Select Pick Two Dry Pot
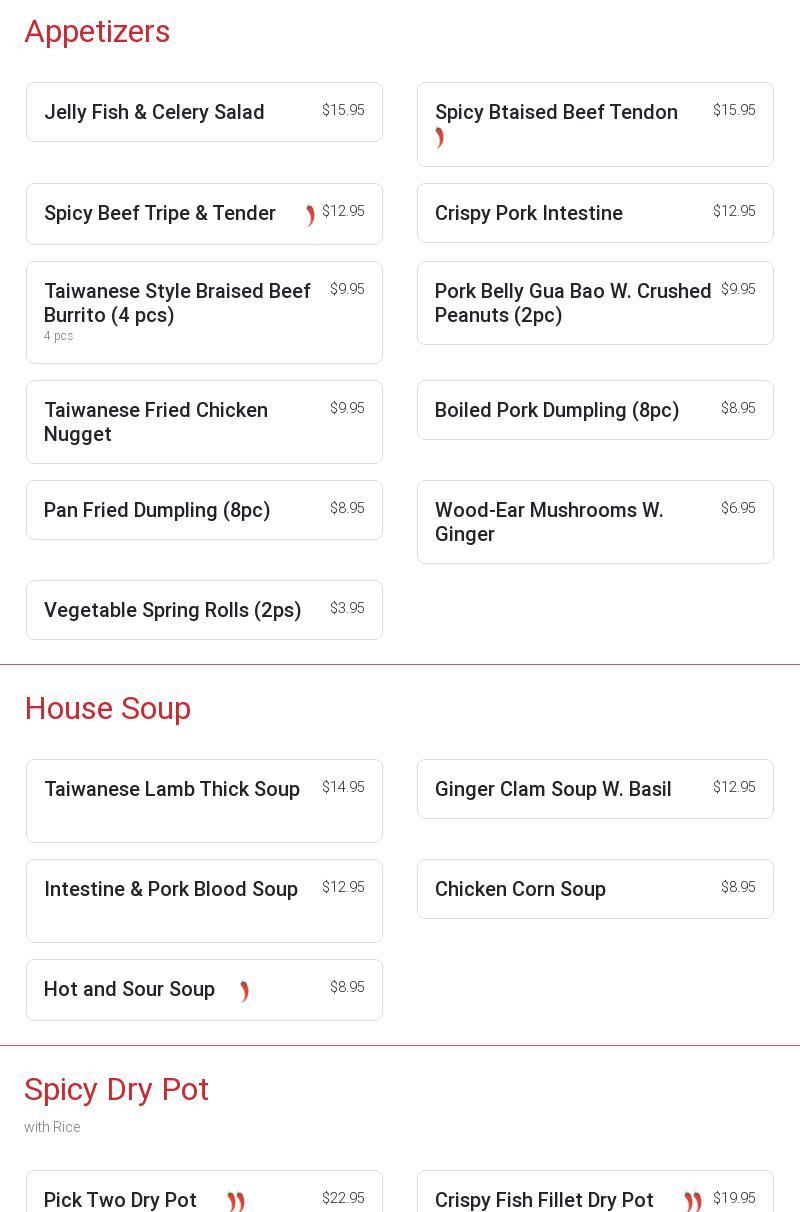This screenshot has width=800, height=1212. tap(204, 1195)
